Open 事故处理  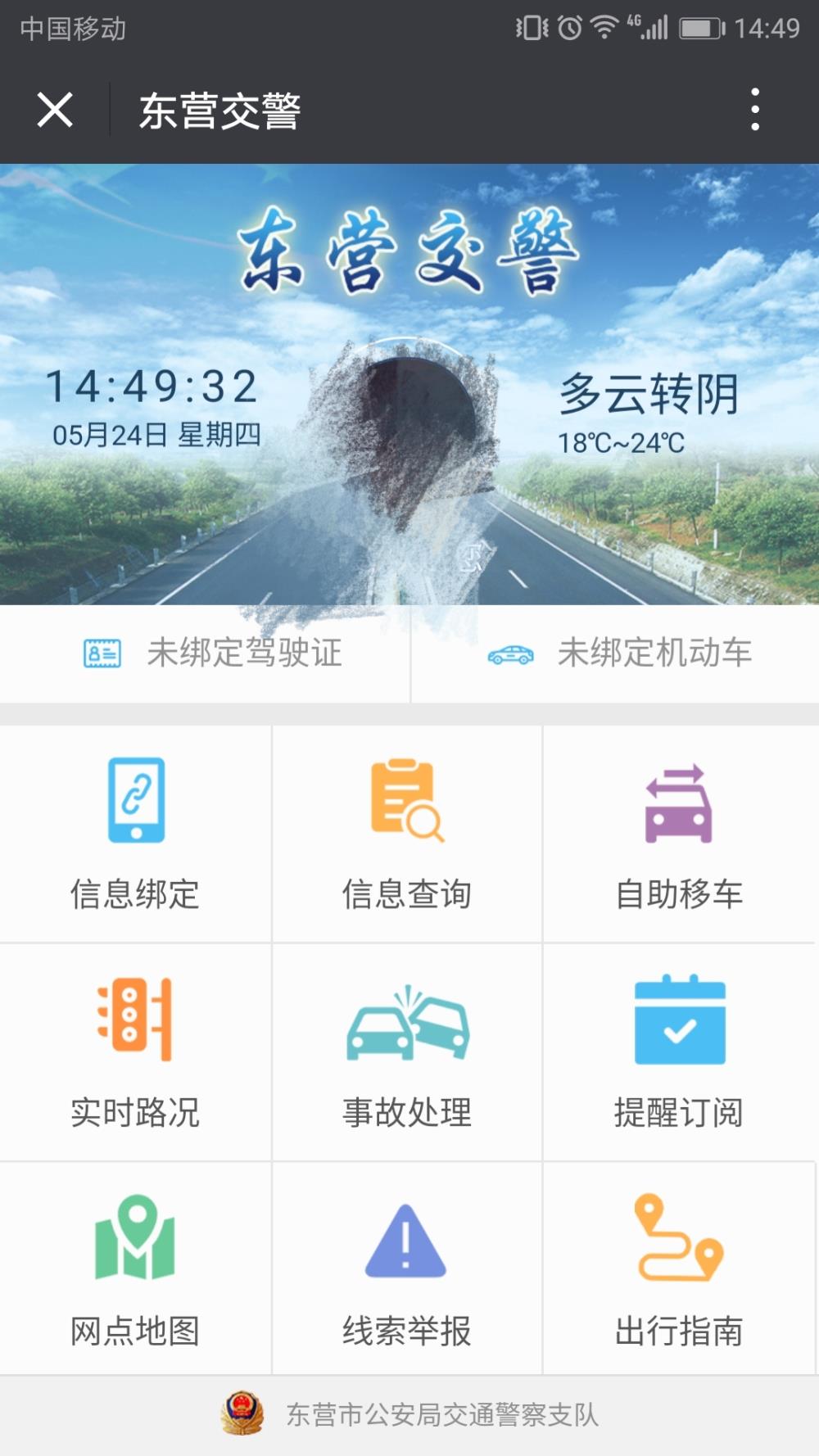click(407, 1052)
